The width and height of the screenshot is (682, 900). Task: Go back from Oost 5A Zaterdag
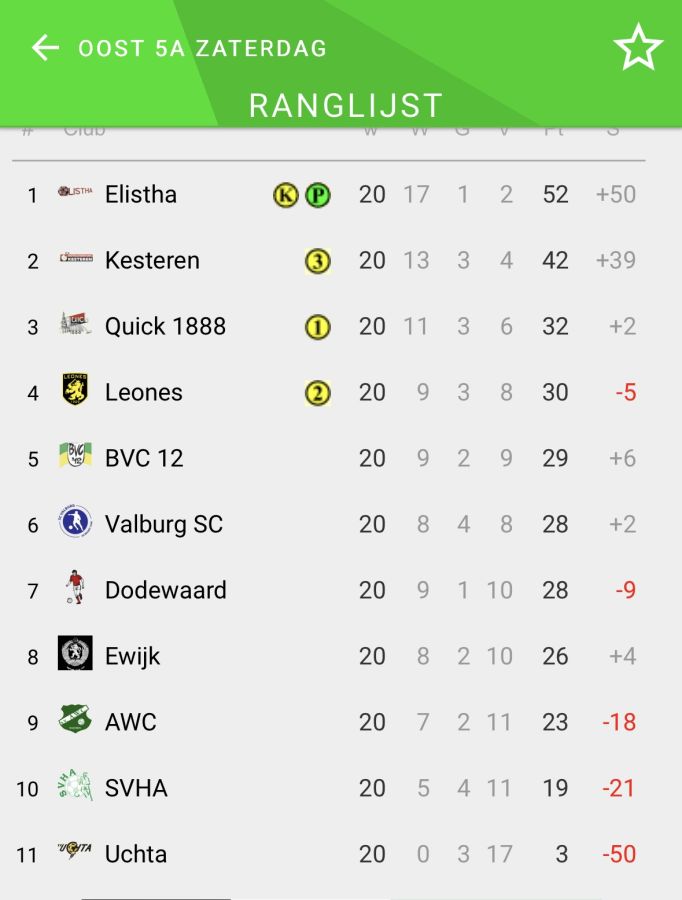pyautogui.click(x=45, y=48)
